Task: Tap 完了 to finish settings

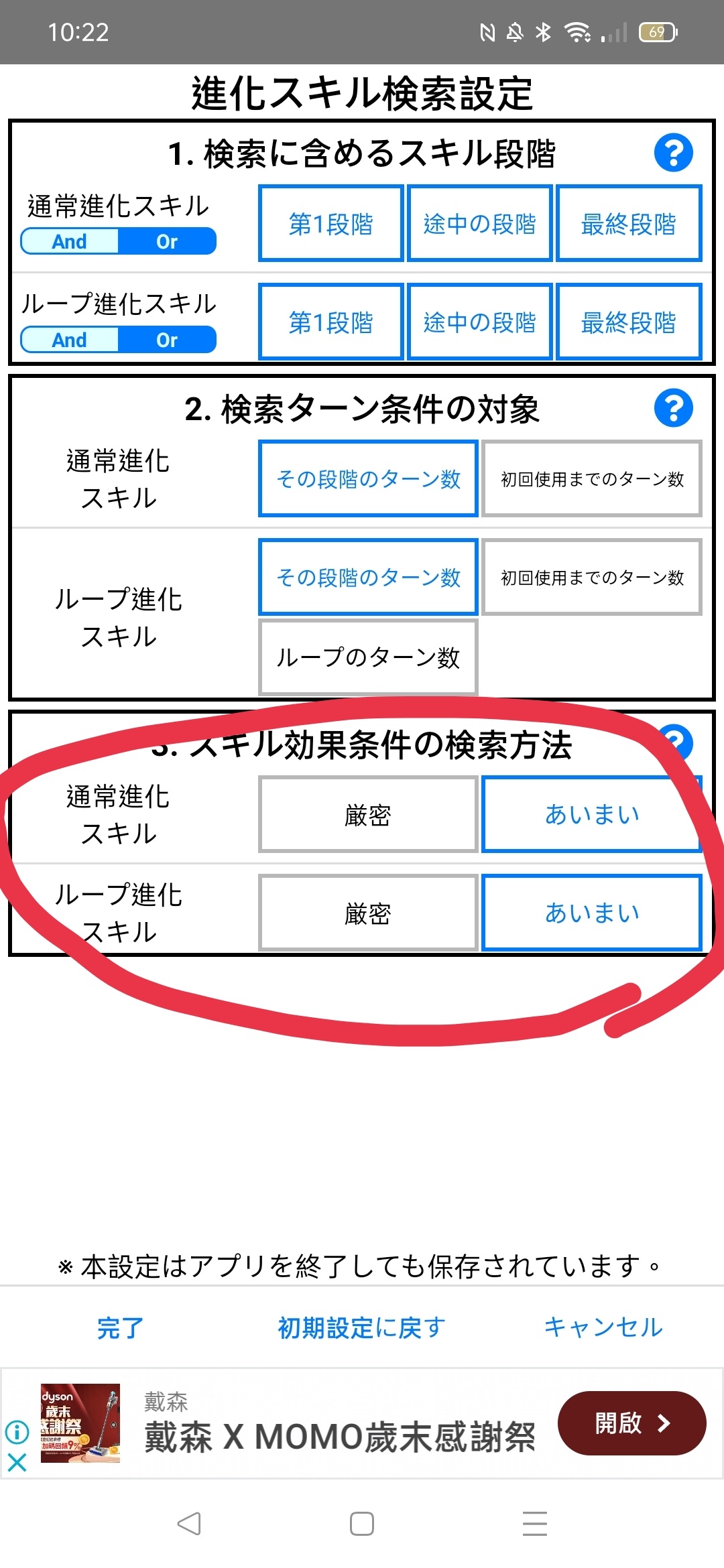Action: 121,1327
